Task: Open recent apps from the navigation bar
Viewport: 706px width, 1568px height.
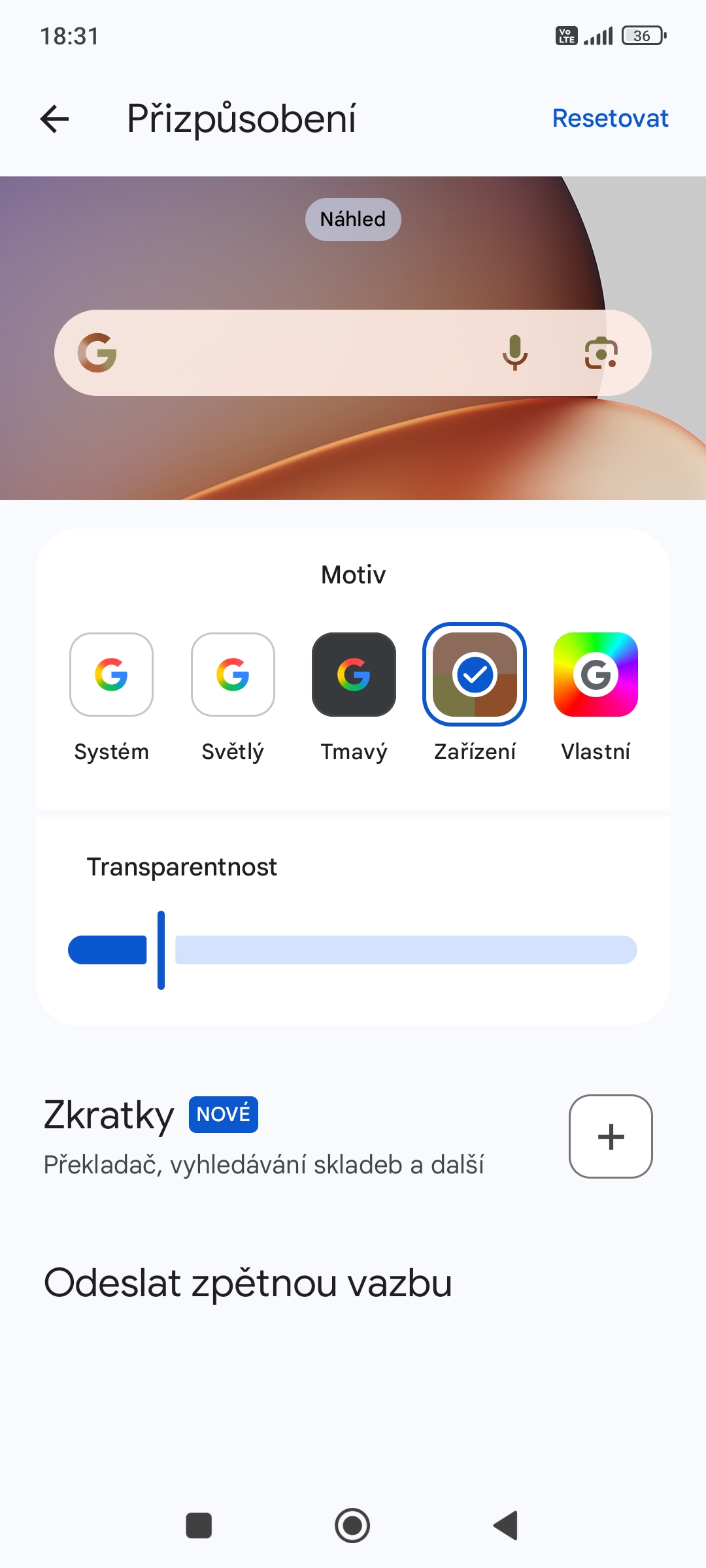Action: (199, 1526)
